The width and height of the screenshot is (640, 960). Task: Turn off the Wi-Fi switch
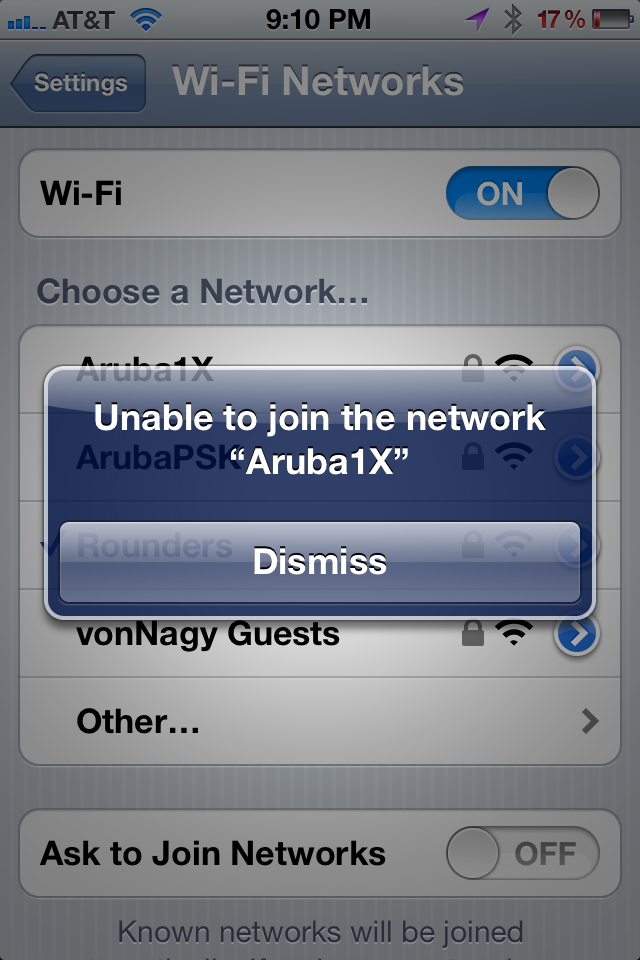[521, 193]
